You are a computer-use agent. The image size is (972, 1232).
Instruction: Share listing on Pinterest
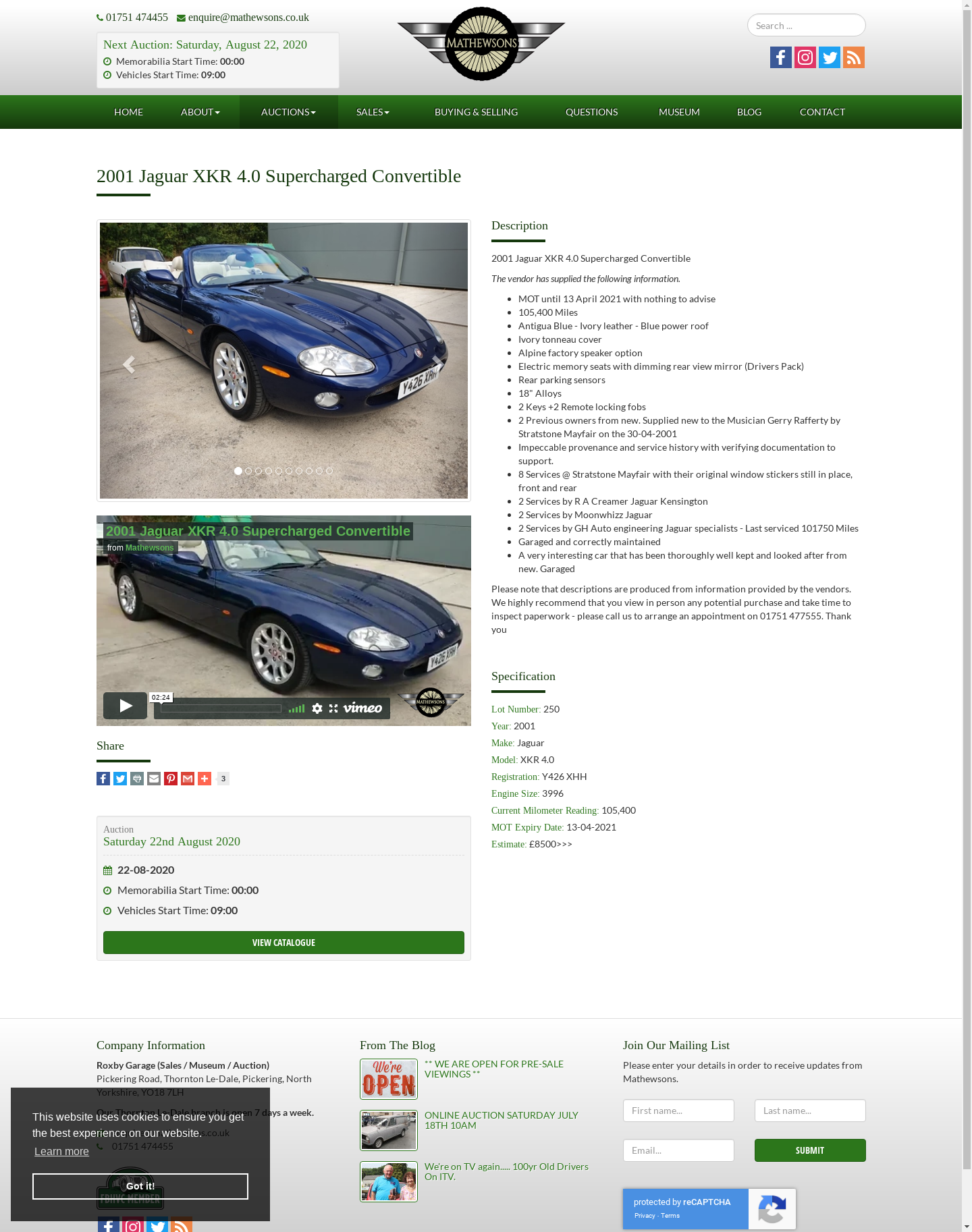pos(171,779)
